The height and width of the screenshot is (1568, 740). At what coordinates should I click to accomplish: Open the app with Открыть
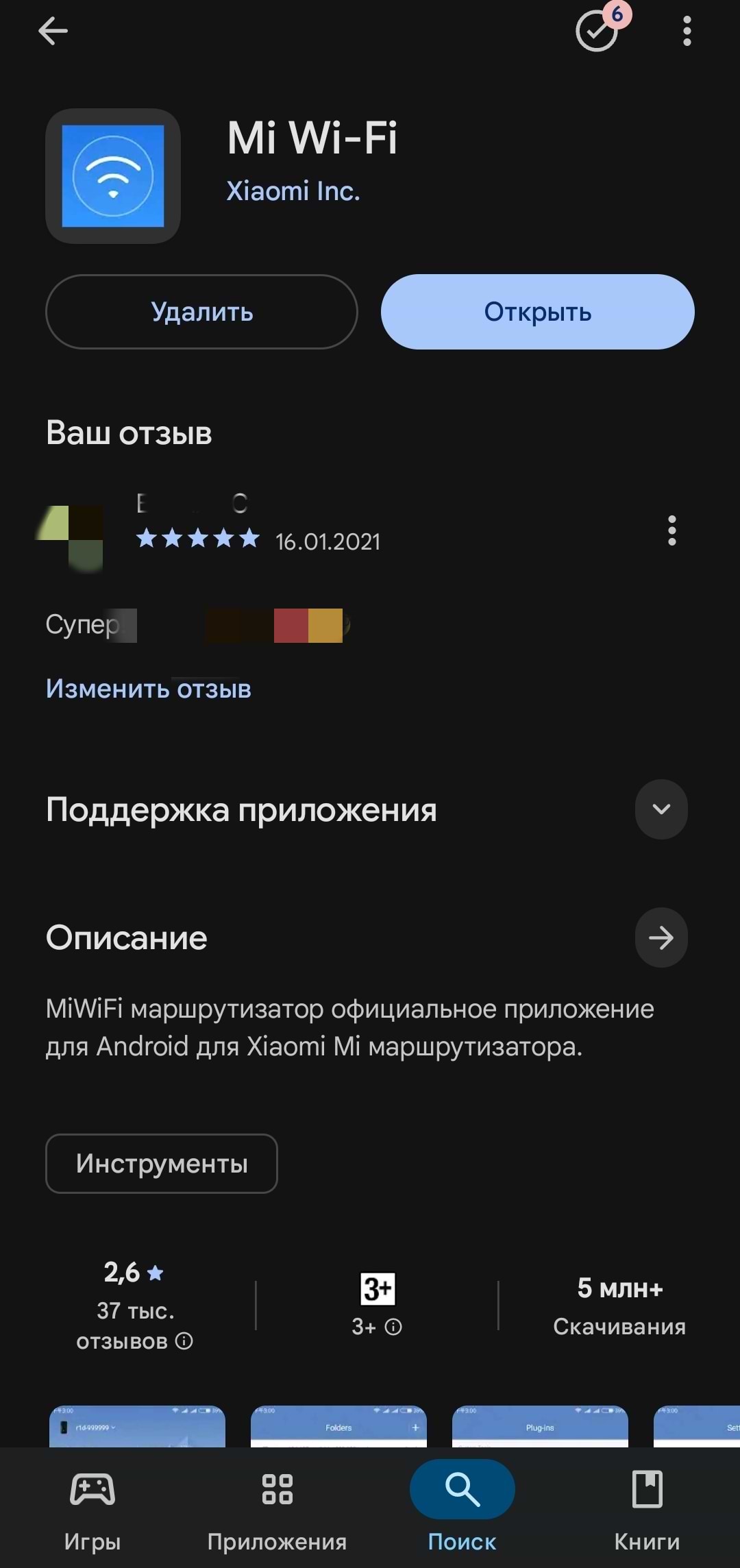point(537,312)
